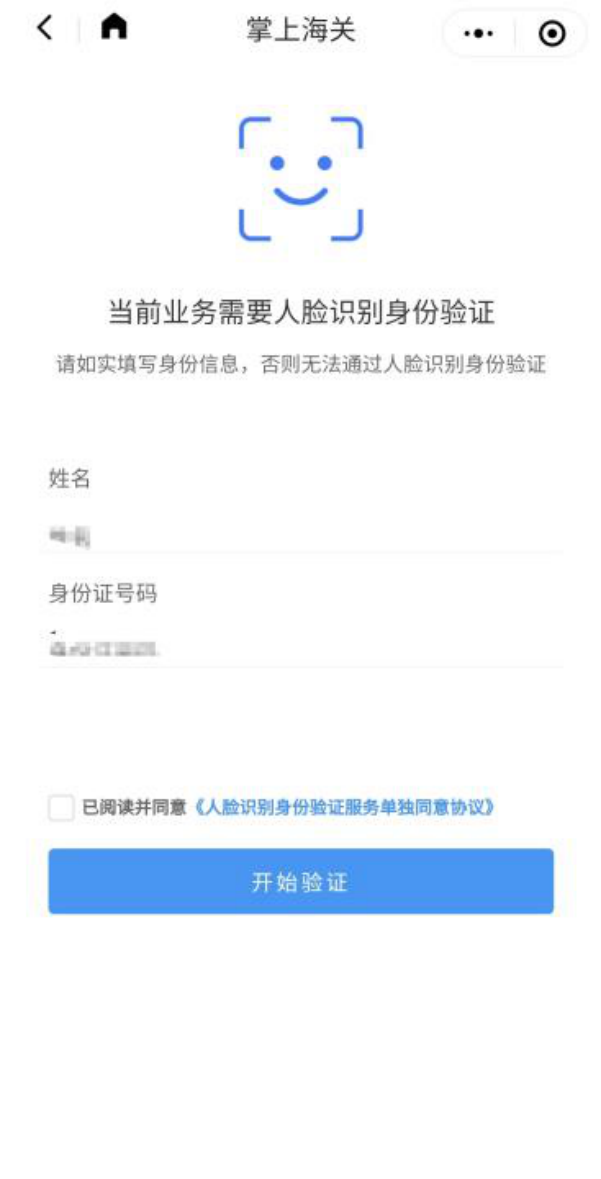Open 人脸识别身份验证服务单独同意协议 link

[341, 807]
